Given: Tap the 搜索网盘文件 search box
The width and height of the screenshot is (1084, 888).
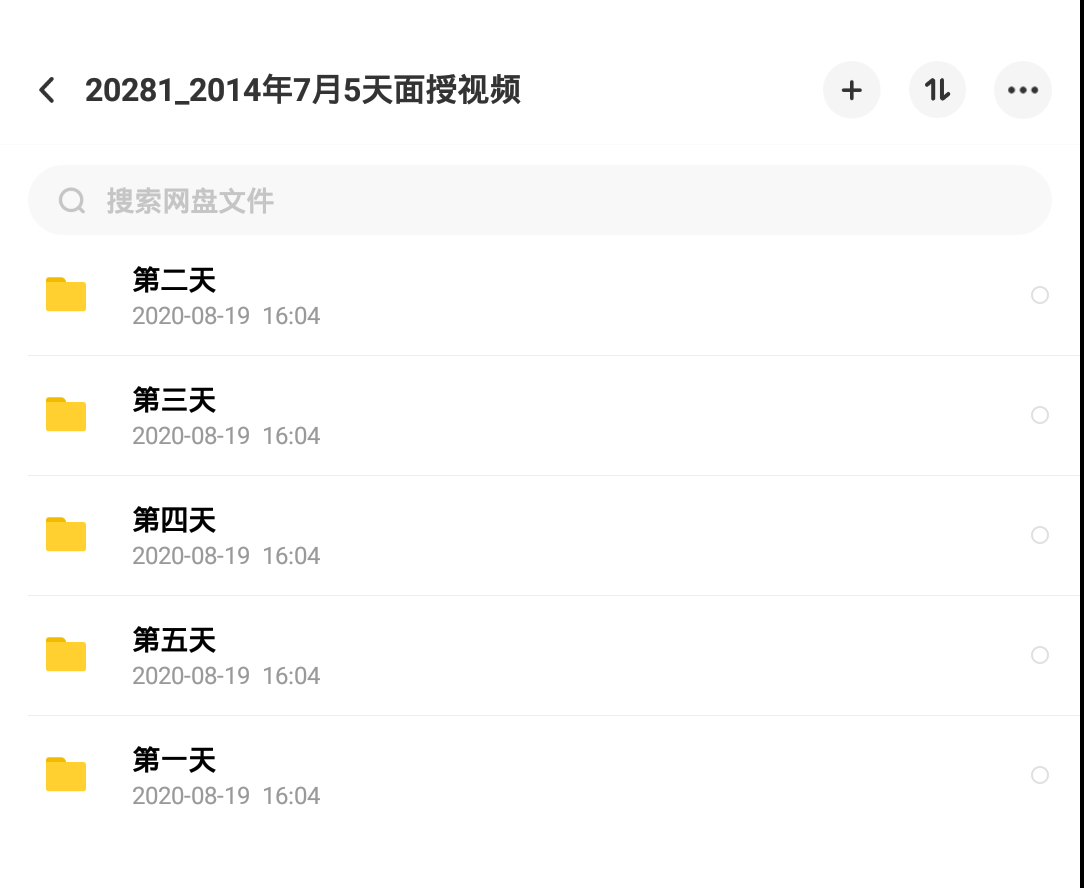Looking at the screenshot, I should tap(539, 200).
